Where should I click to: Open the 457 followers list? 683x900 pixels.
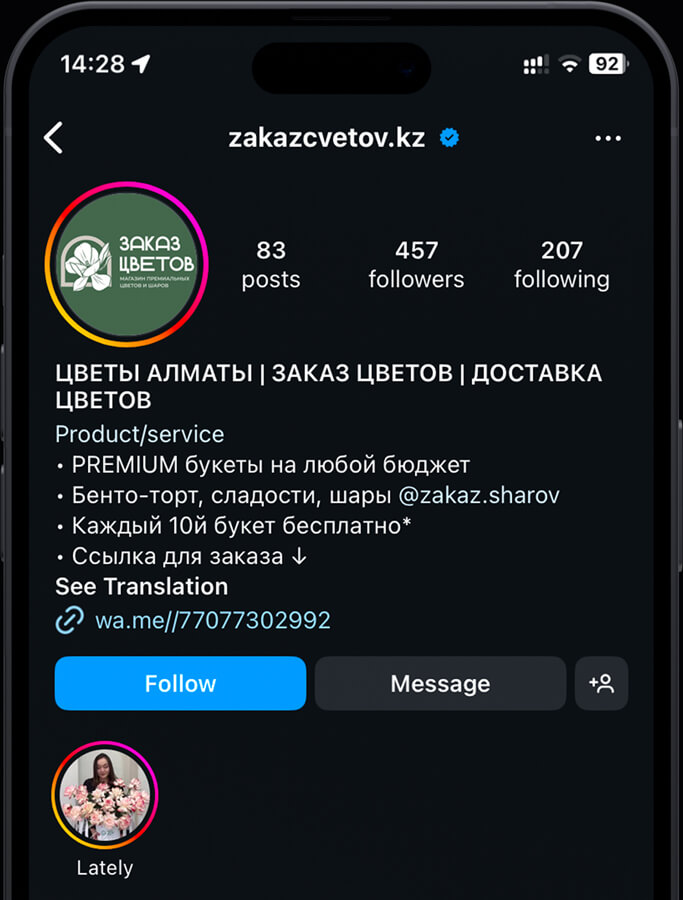tap(416, 264)
